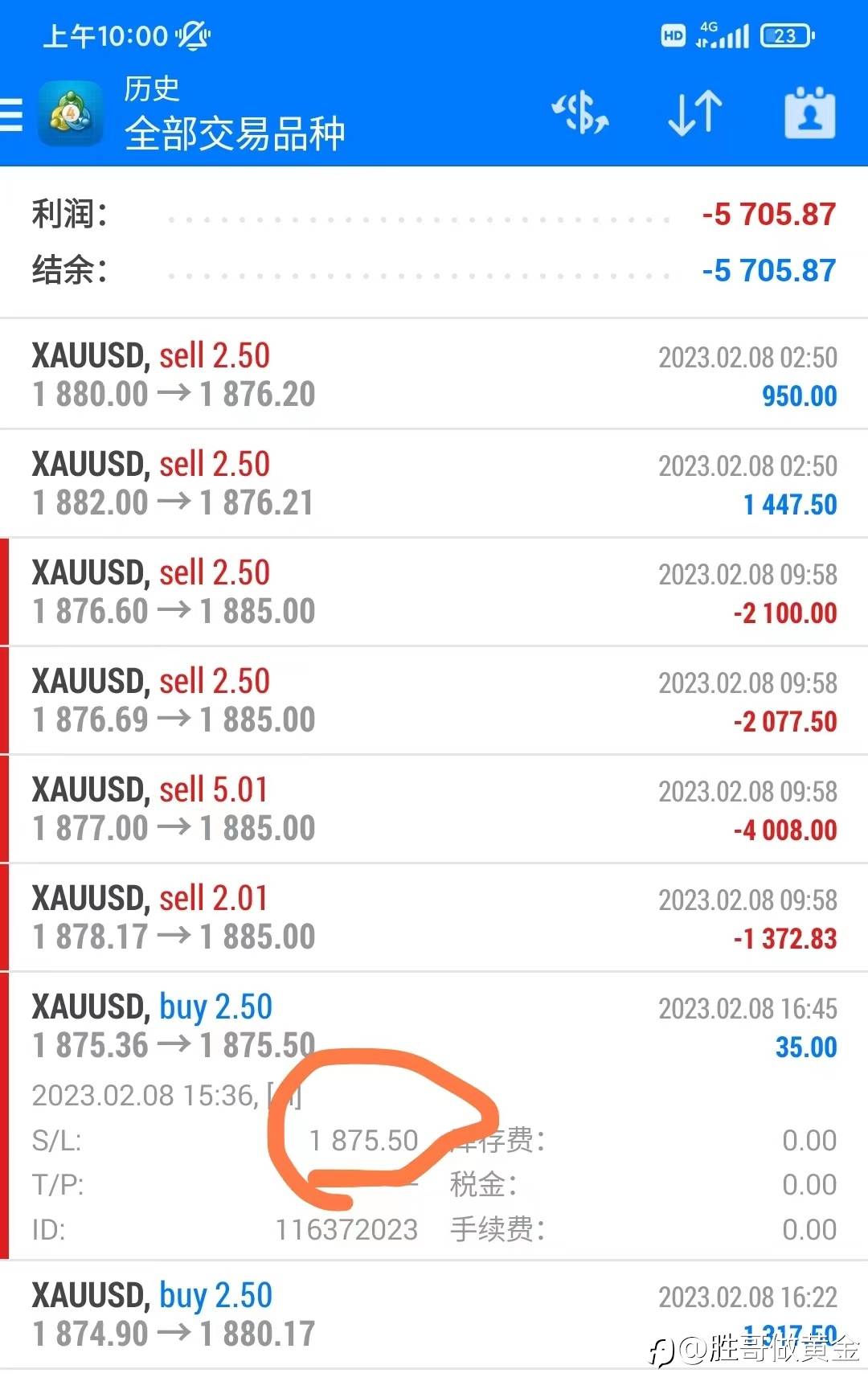Expand the sell 2.50 trade opened at 1 880.00
Screen dimensions: 868x1398
tap(434, 375)
